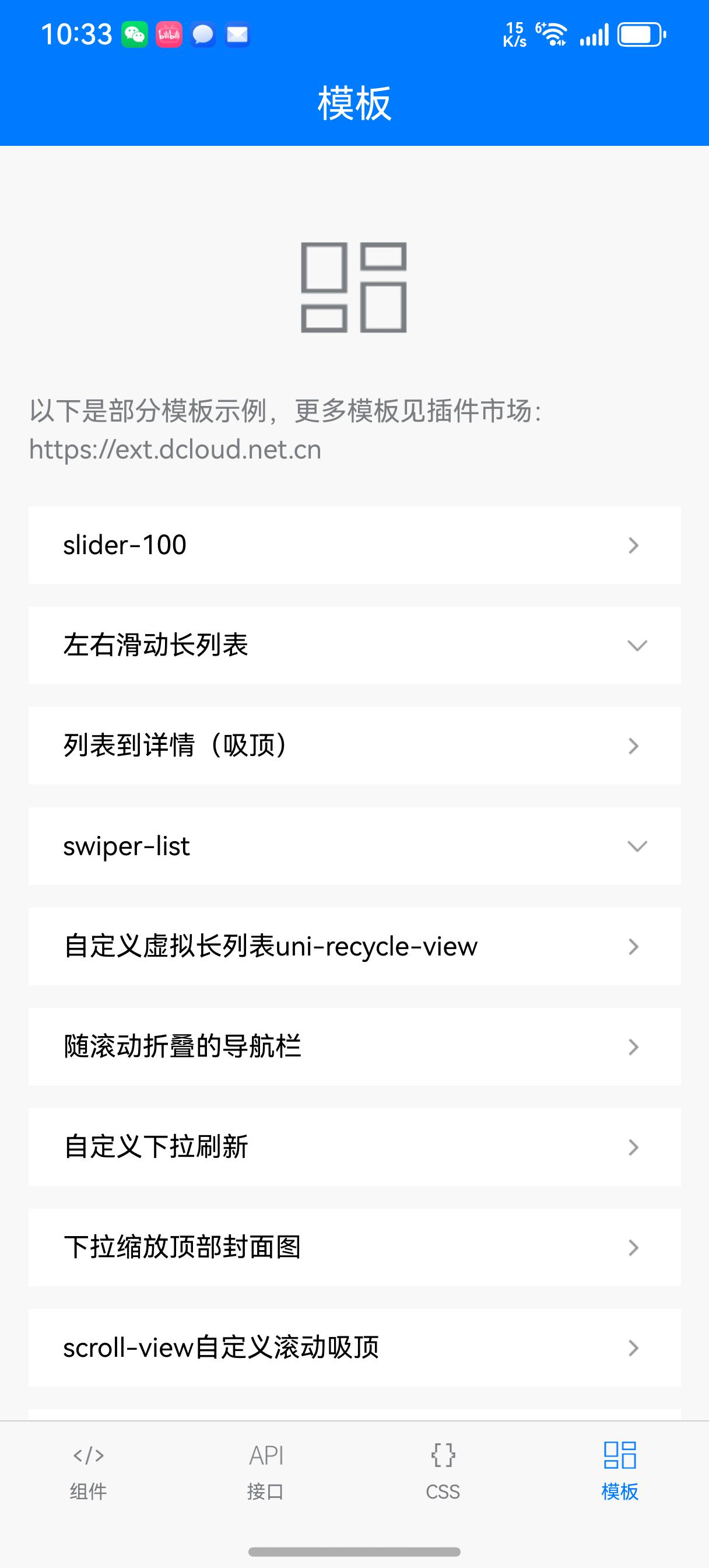Open 下拉缩放顶部封面图 example
This screenshot has width=709, height=1568.
354,1247
